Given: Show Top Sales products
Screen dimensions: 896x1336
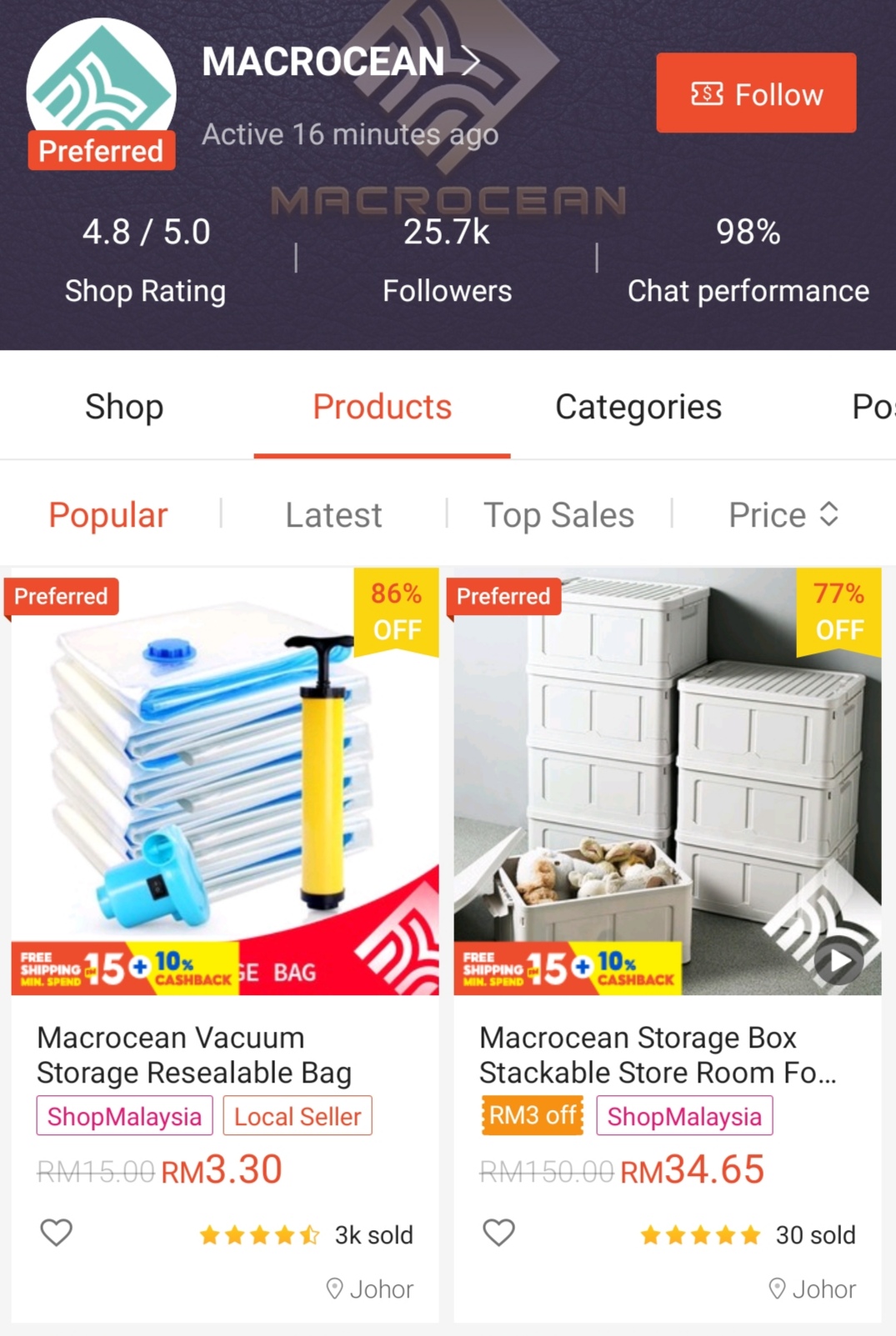Looking at the screenshot, I should tap(558, 515).
